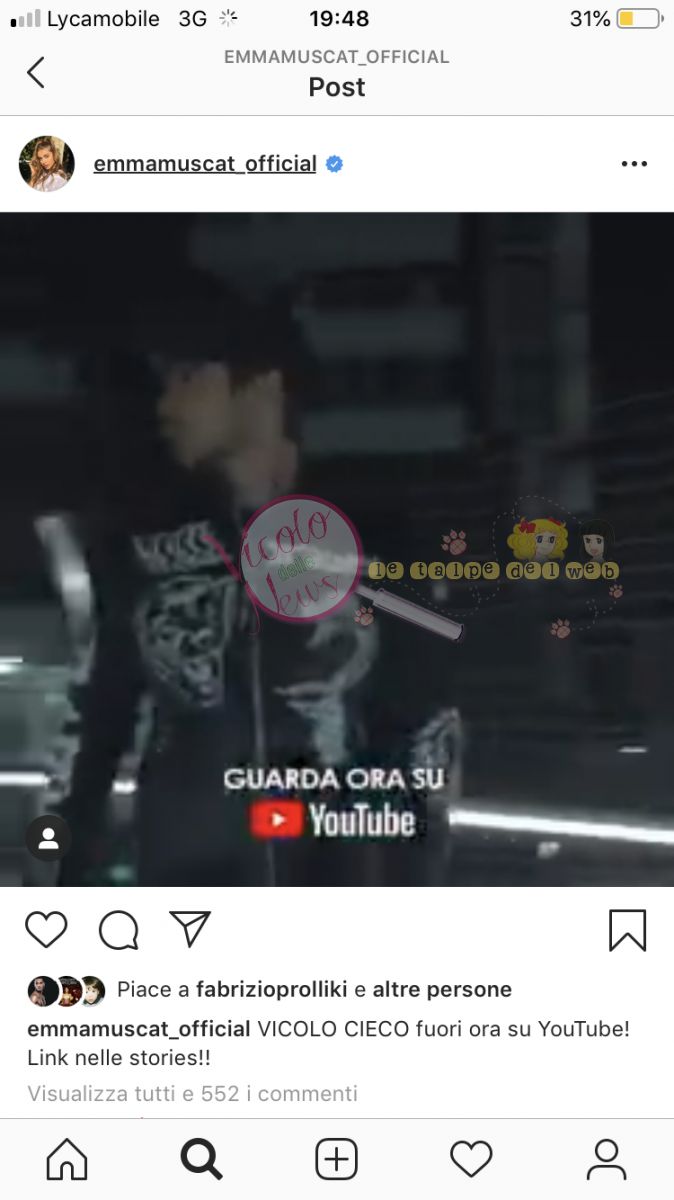Switch to the Home tab
Screen dimensions: 674x1200
(x=67, y=1160)
